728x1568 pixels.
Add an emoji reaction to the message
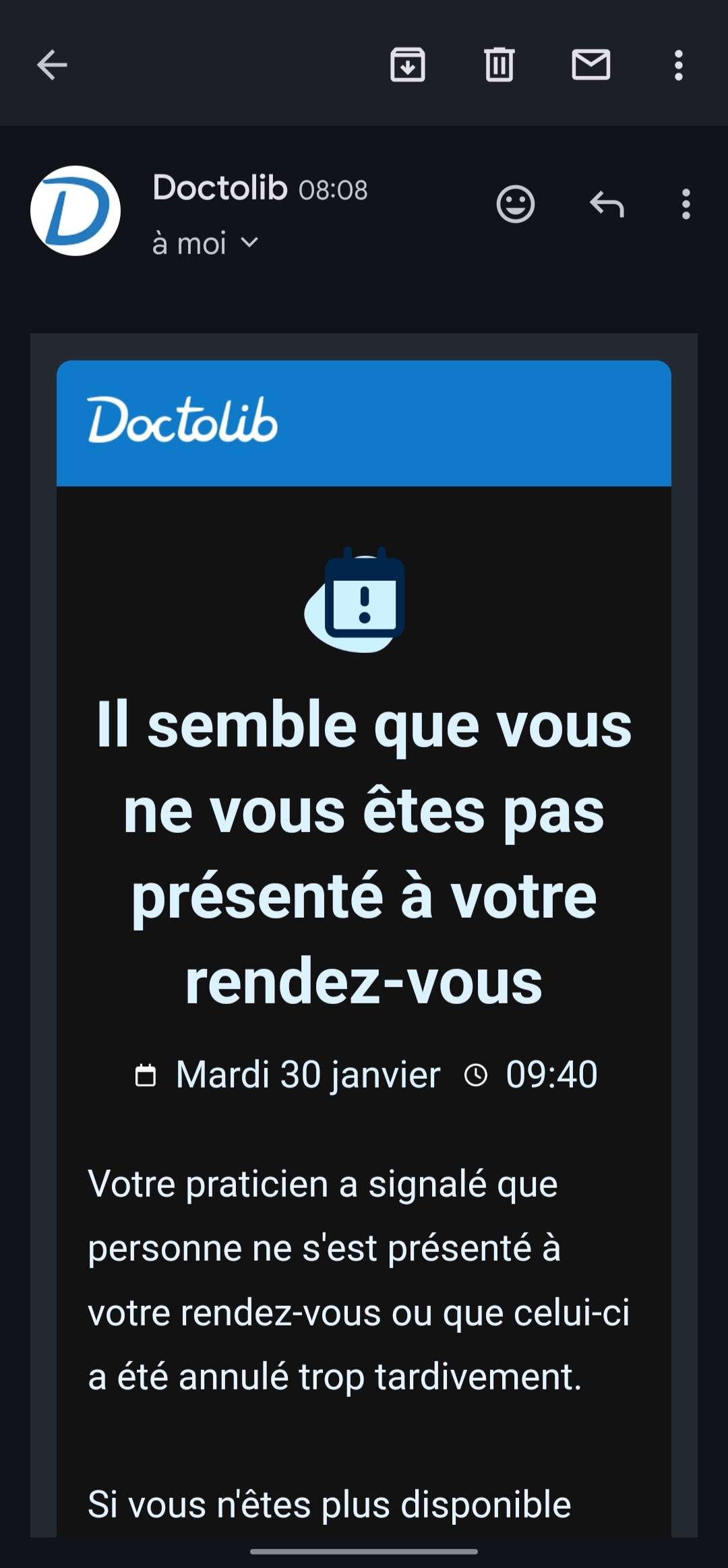[x=516, y=204]
